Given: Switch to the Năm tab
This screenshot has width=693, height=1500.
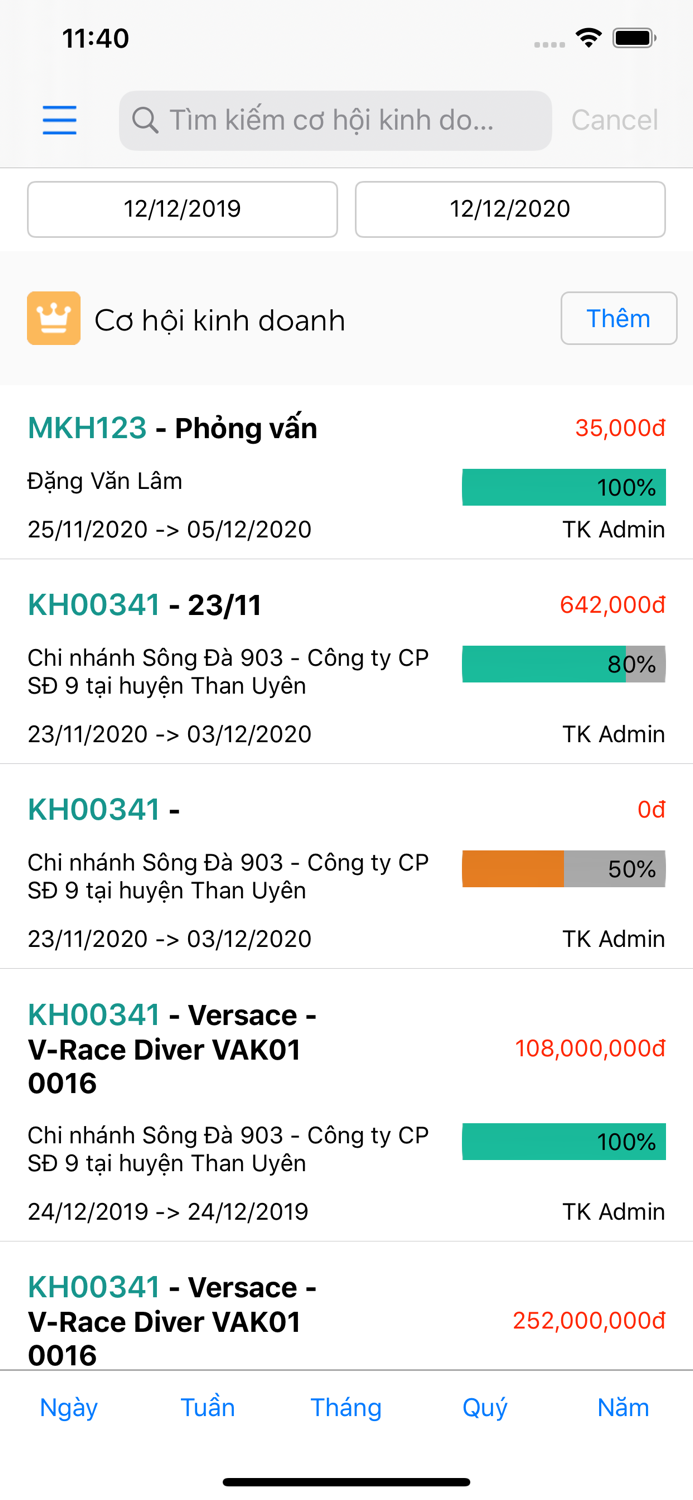Looking at the screenshot, I should point(623,1407).
